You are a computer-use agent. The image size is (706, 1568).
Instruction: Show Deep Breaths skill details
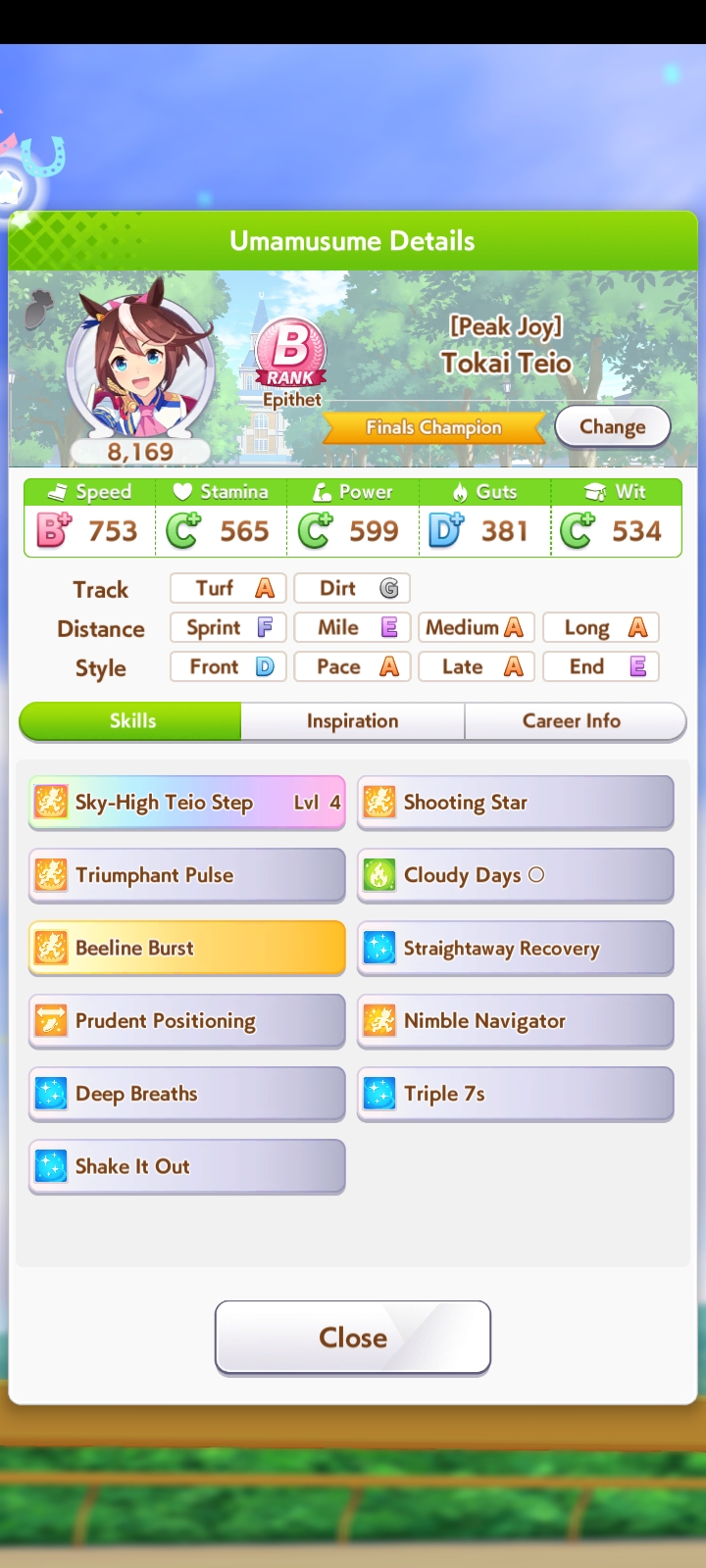coord(187,1094)
